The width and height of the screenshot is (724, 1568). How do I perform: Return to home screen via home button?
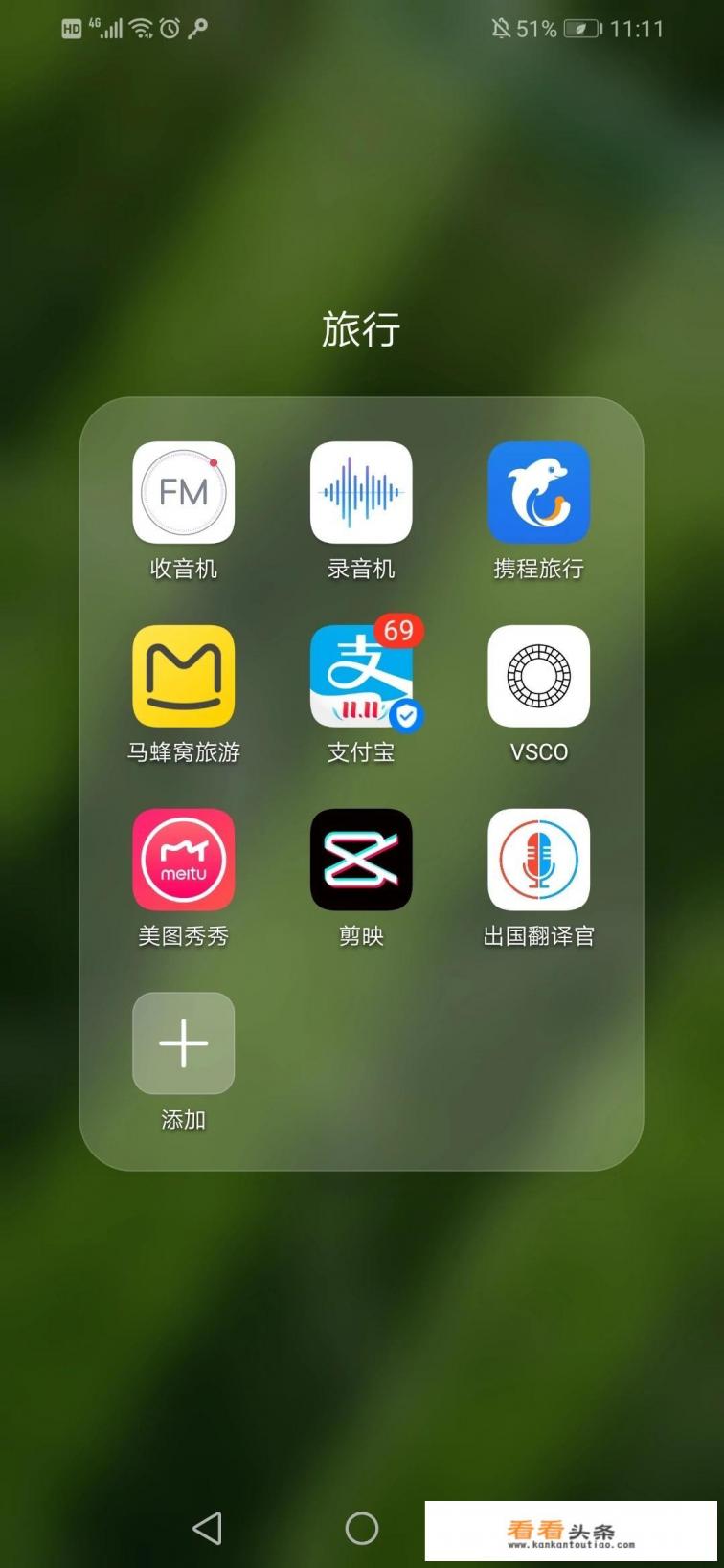click(x=362, y=1528)
